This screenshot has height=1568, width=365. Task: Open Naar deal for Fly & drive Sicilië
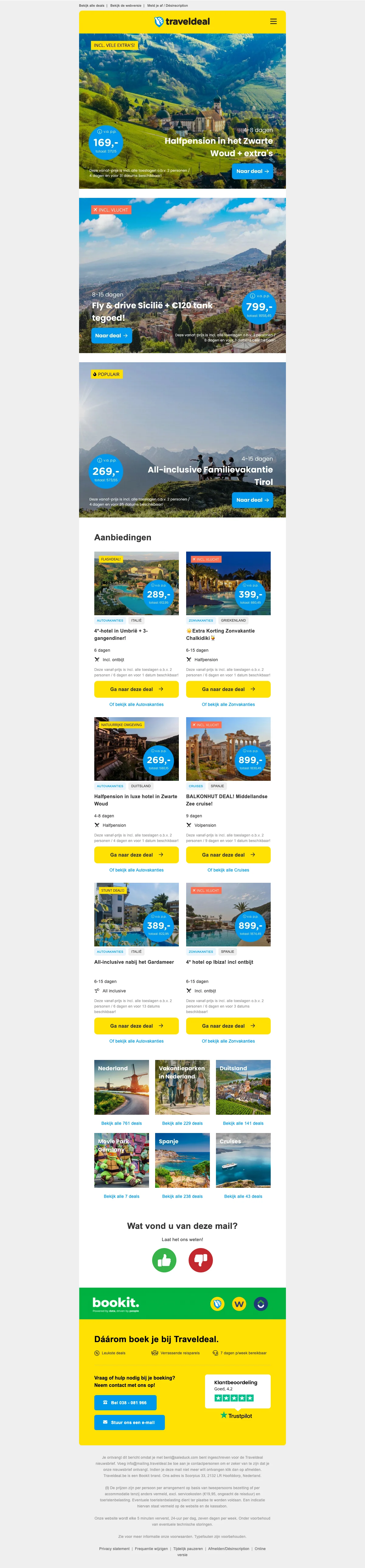tap(112, 335)
